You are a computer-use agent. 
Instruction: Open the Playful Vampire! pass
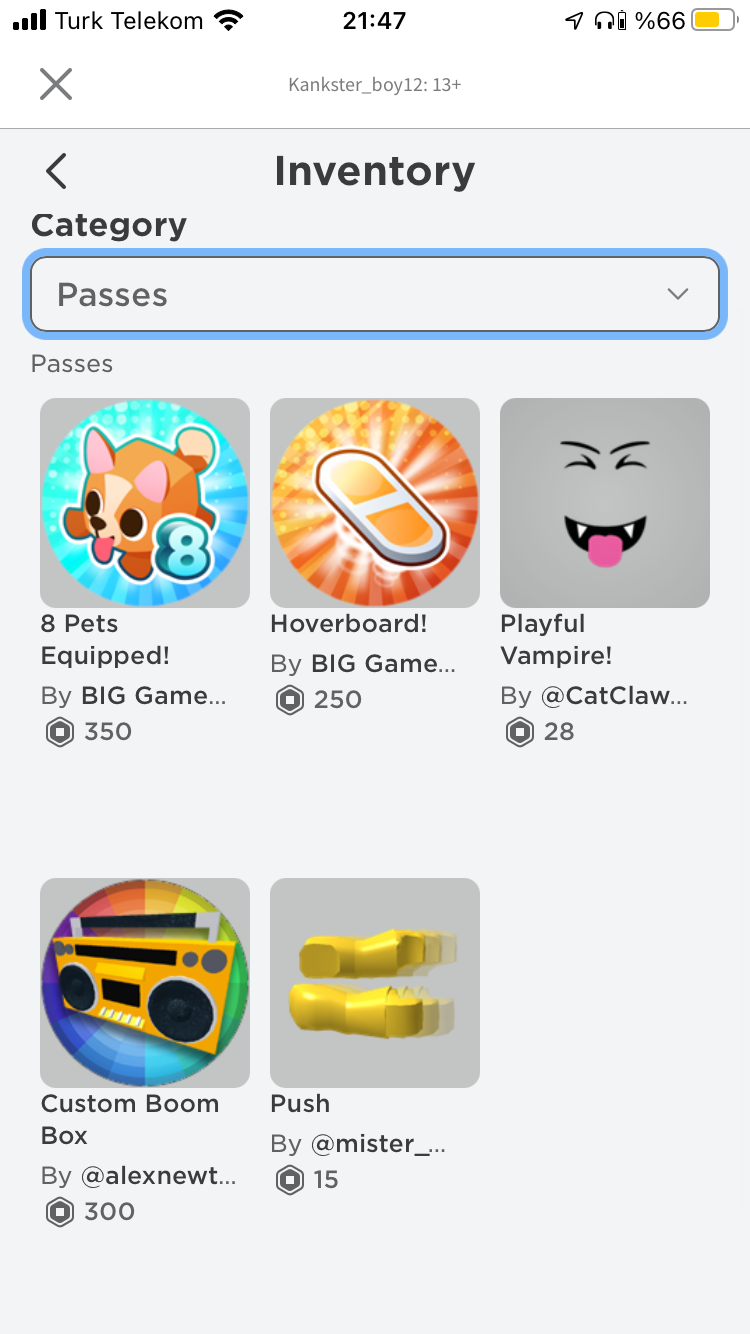click(x=605, y=503)
